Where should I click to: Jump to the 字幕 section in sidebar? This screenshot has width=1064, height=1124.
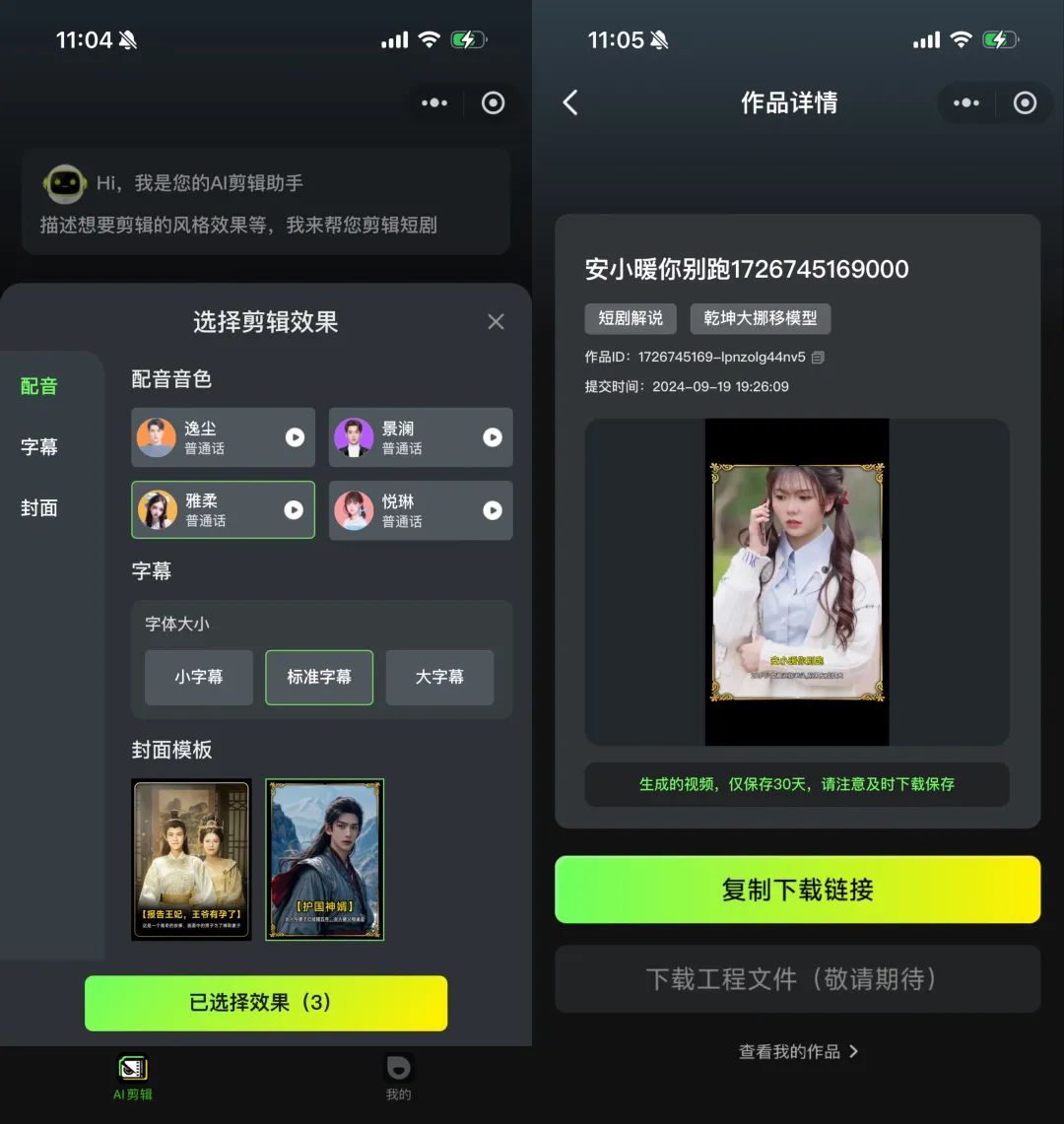coord(39,447)
